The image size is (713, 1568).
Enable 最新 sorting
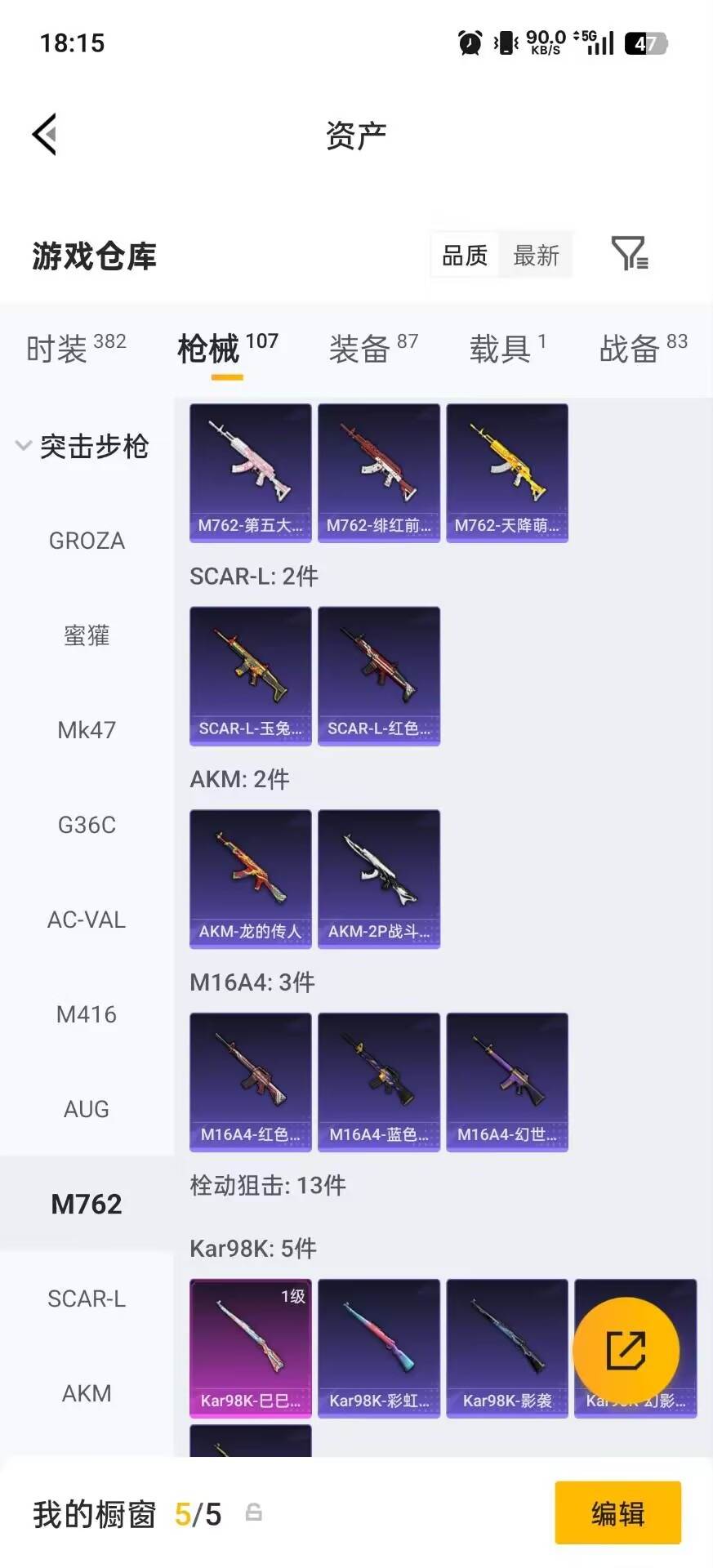click(x=536, y=255)
